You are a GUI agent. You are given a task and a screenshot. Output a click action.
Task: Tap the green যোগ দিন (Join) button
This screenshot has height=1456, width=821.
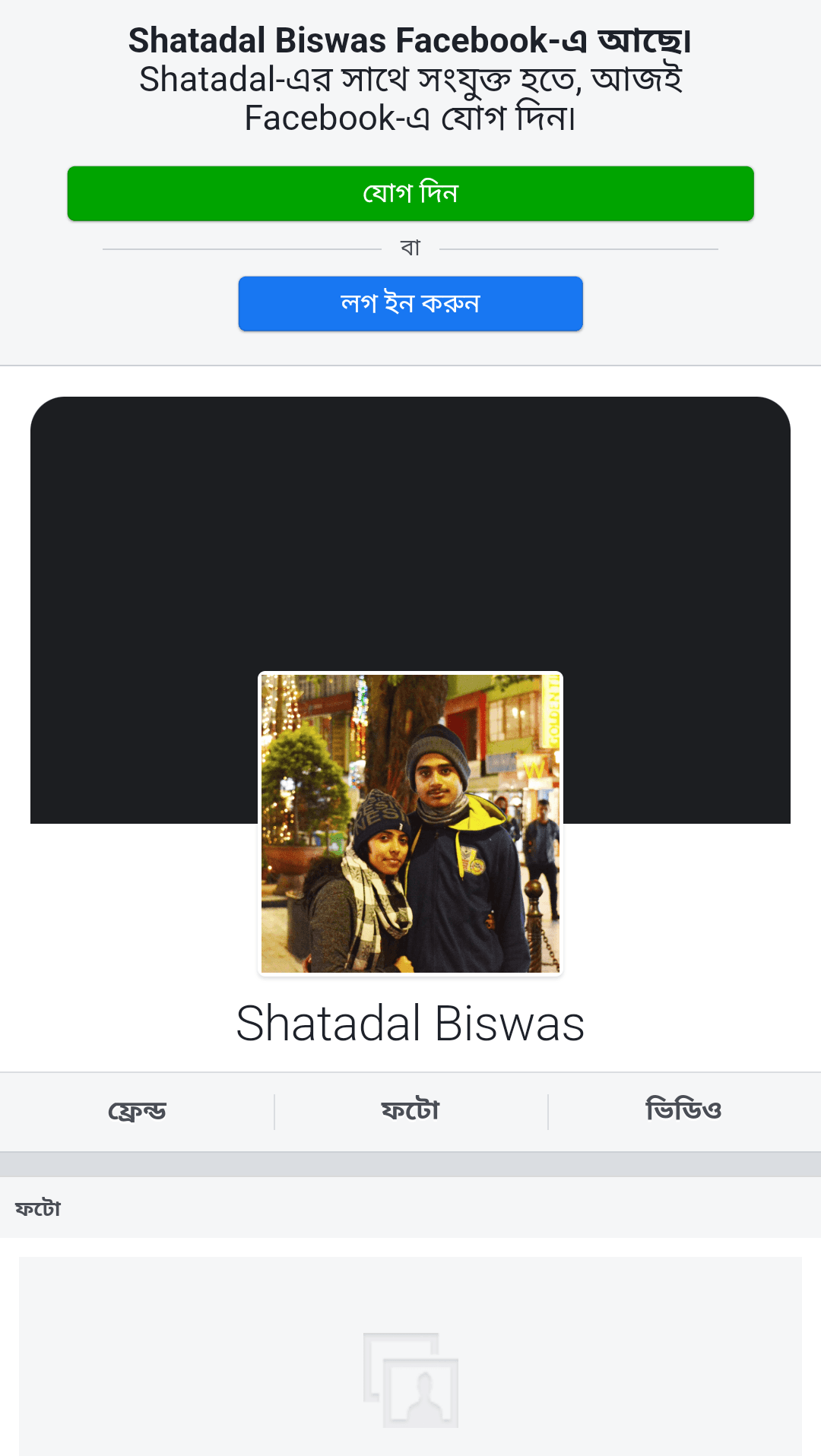410,194
